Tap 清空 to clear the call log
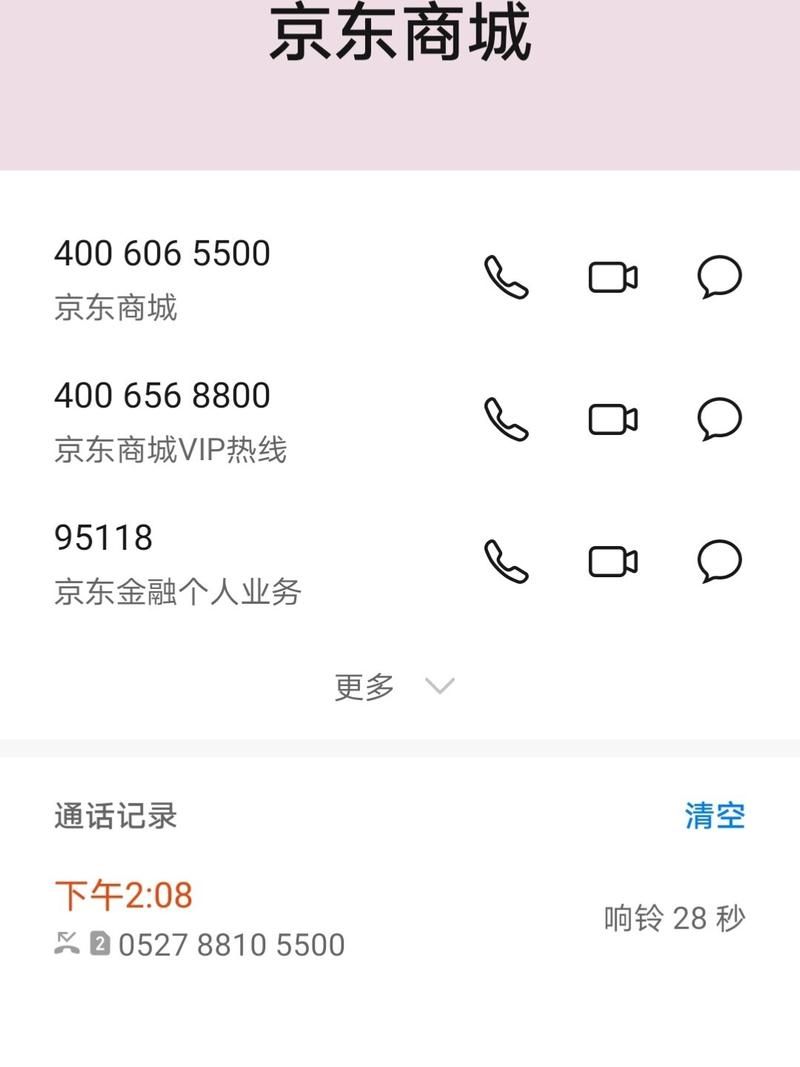 [714, 815]
